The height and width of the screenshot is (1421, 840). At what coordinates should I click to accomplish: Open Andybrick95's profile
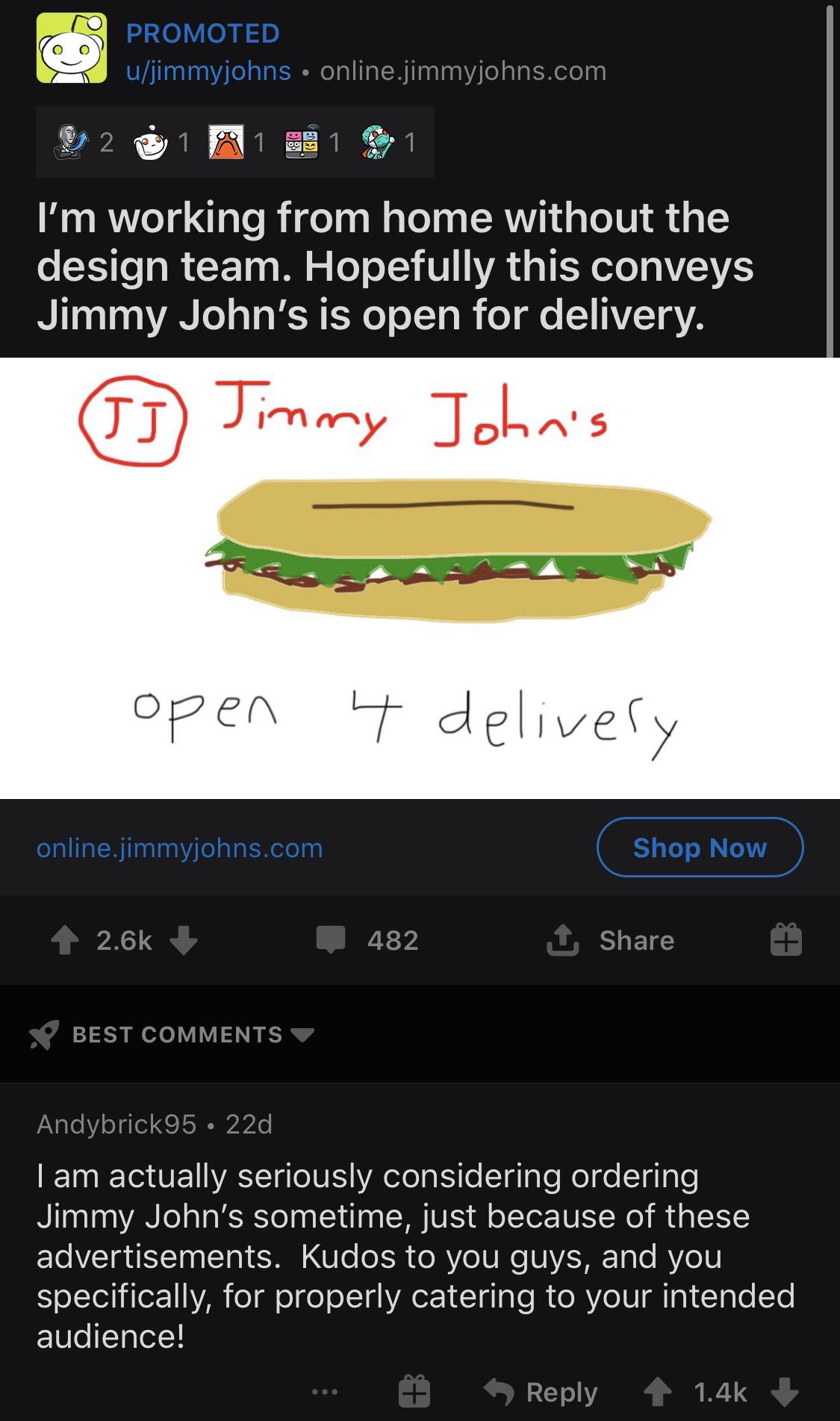[116, 1124]
